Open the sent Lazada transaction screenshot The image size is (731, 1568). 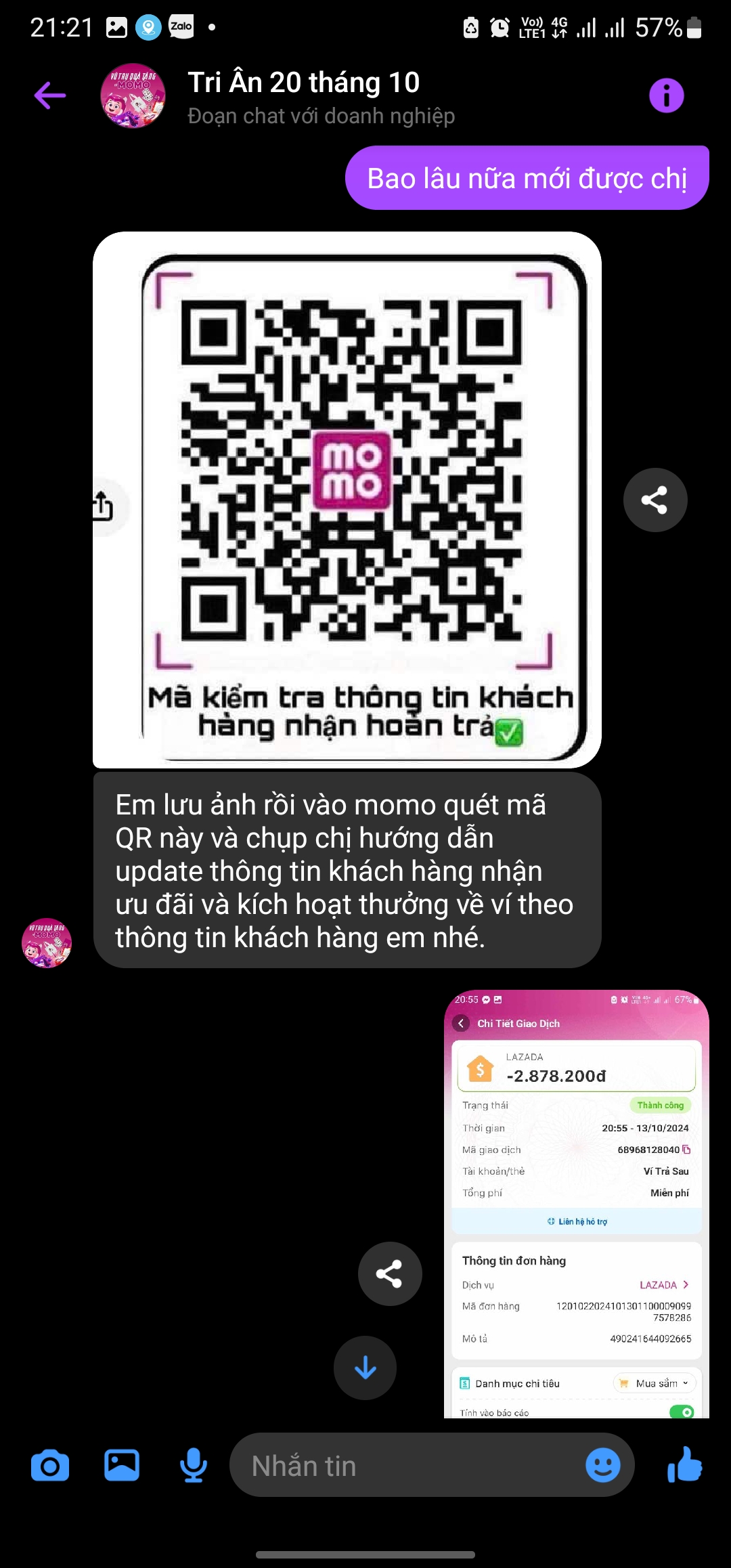[576, 1204]
